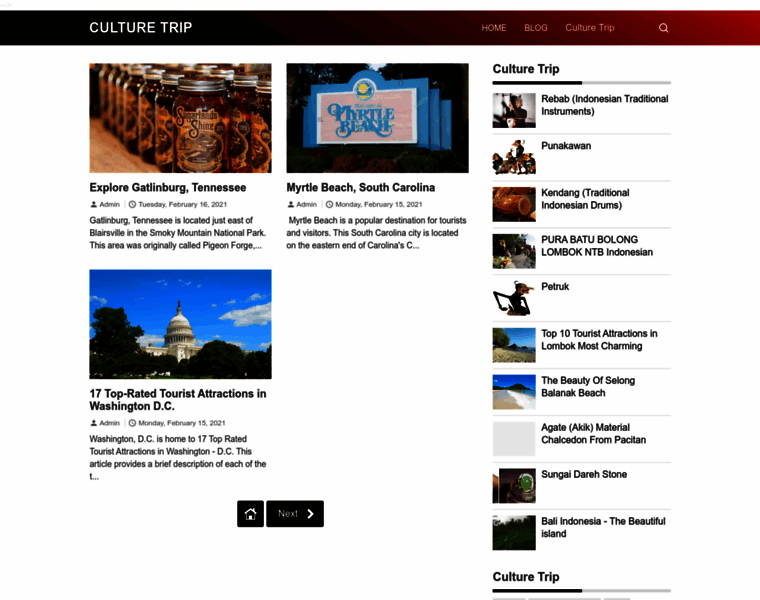Open Sungai Dareh Stone post
The width and height of the screenshot is (760, 600).
tap(584, 474)
